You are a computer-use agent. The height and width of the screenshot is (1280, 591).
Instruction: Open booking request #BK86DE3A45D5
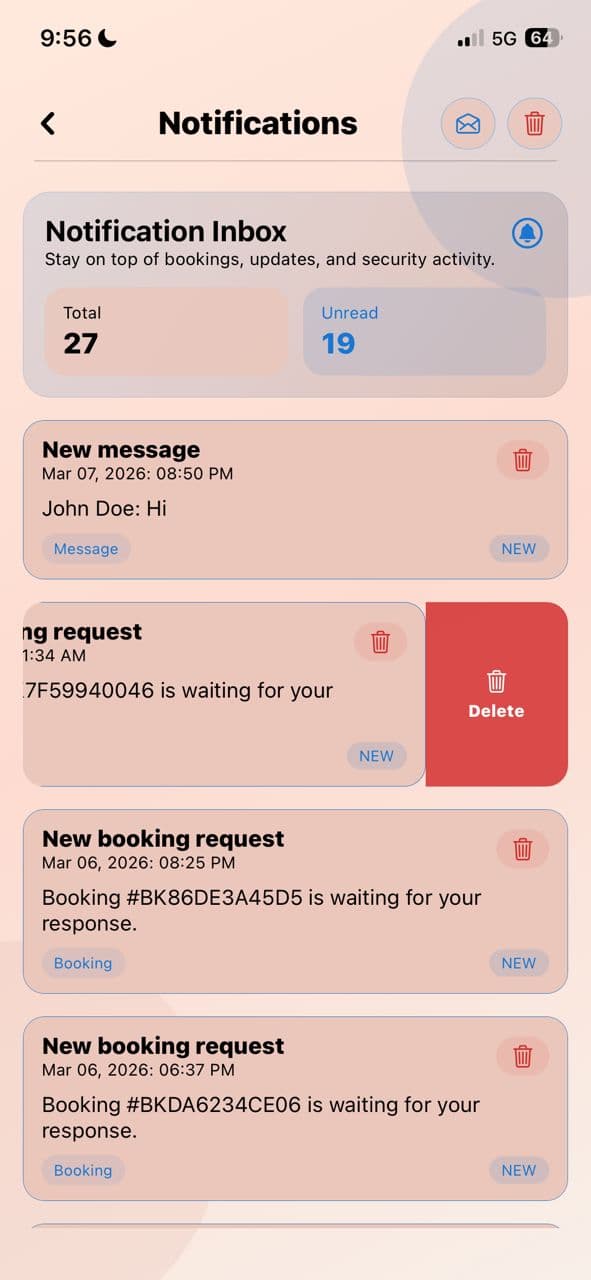click(x=295, y=901)
